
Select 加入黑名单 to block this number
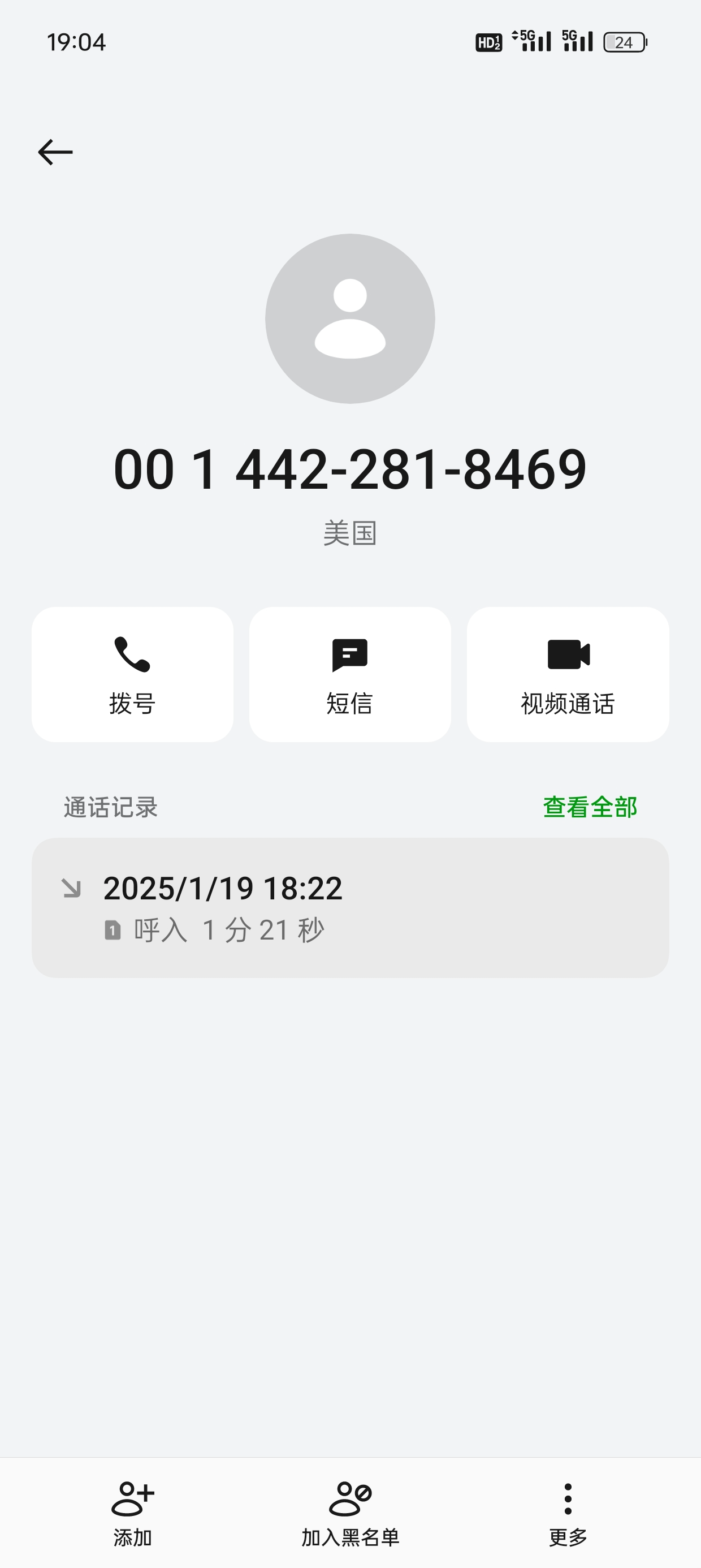(350, 1513)
